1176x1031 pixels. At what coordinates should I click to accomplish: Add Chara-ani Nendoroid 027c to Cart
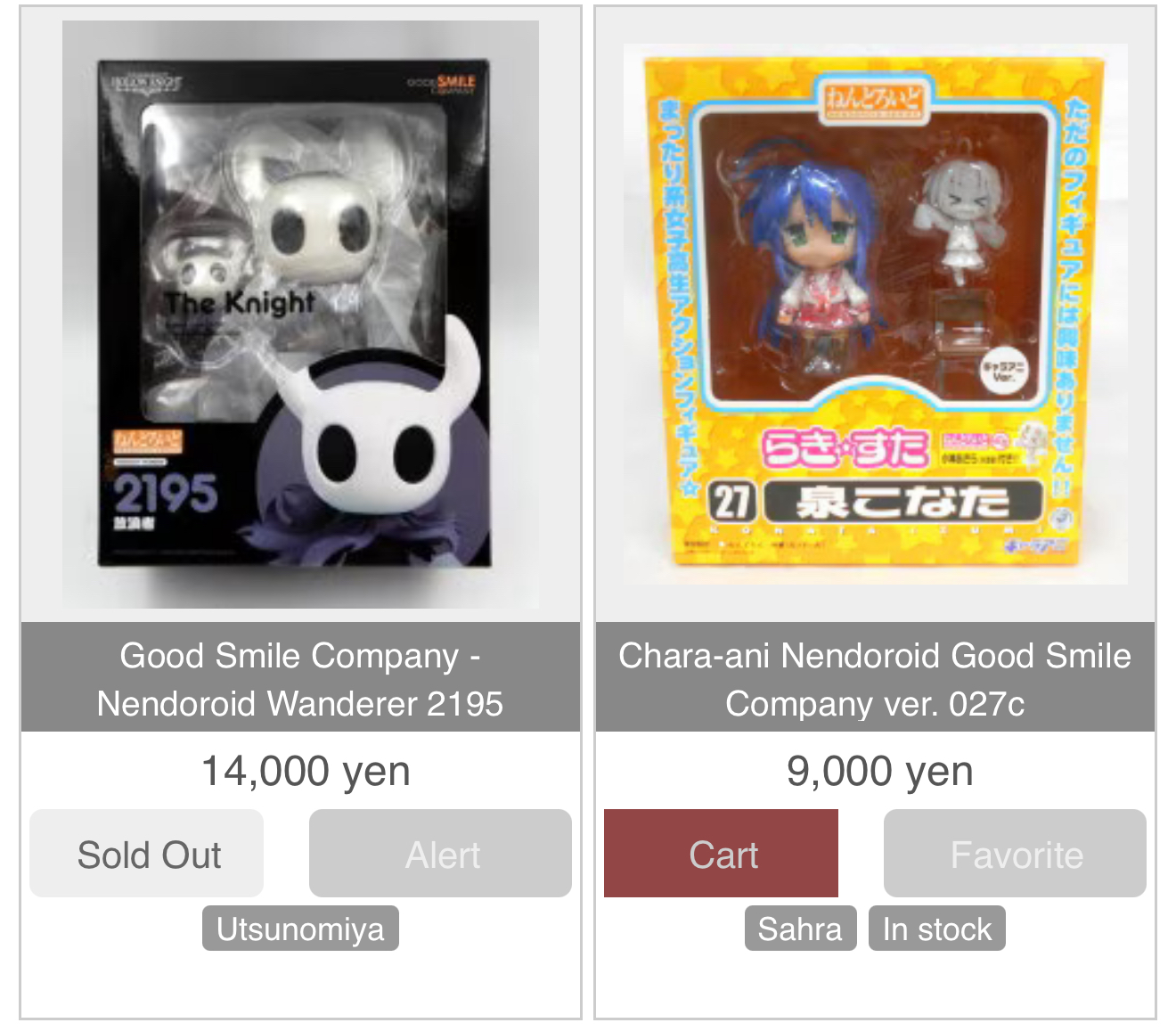tap(721, 854)
